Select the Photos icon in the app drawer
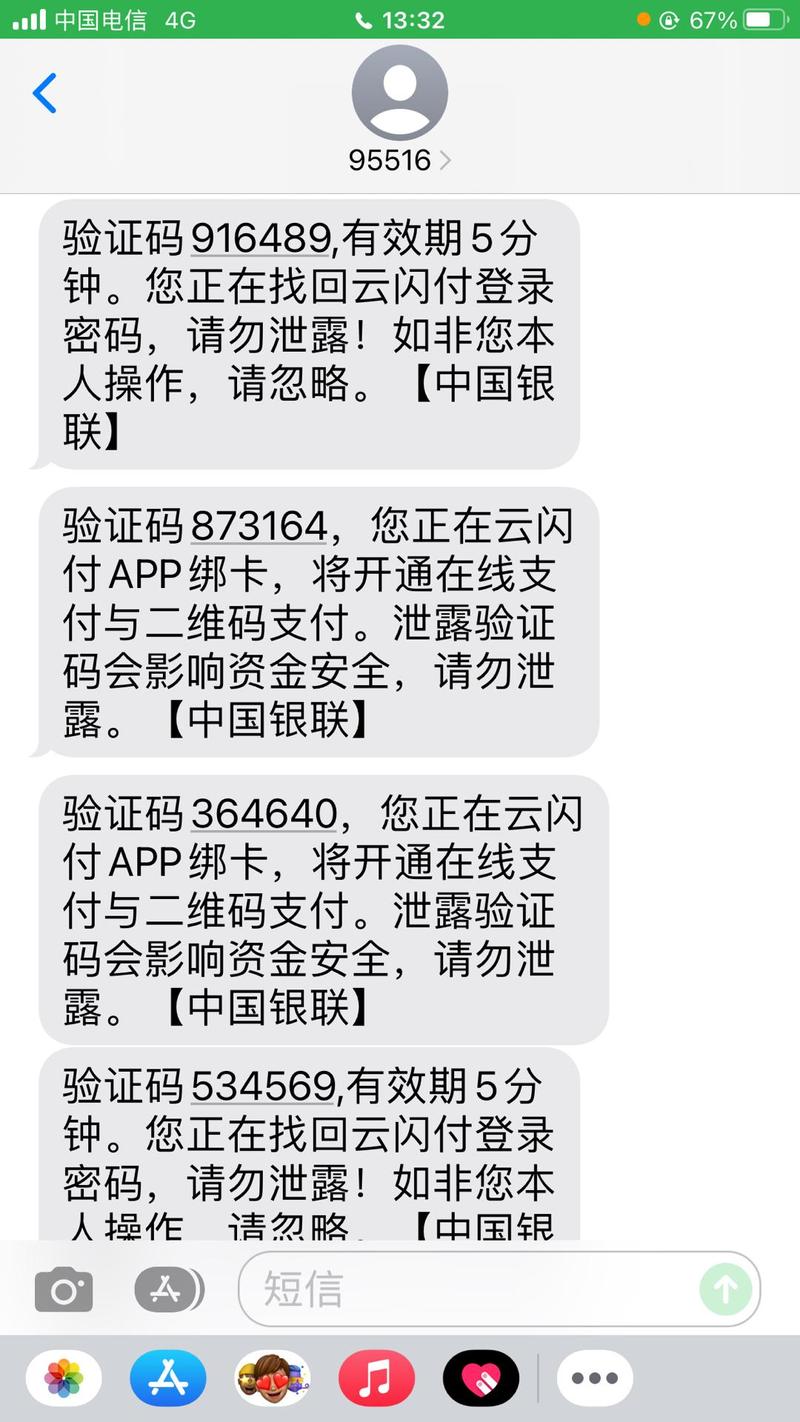Image resolution: width=800 pixels, height=1422 pixels. (64, 1377)
